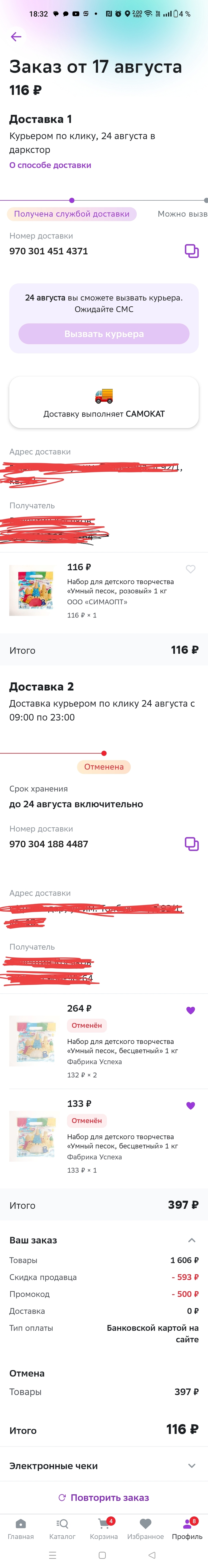
Task: Go back using the top arrow
Action: click(16, 37)
